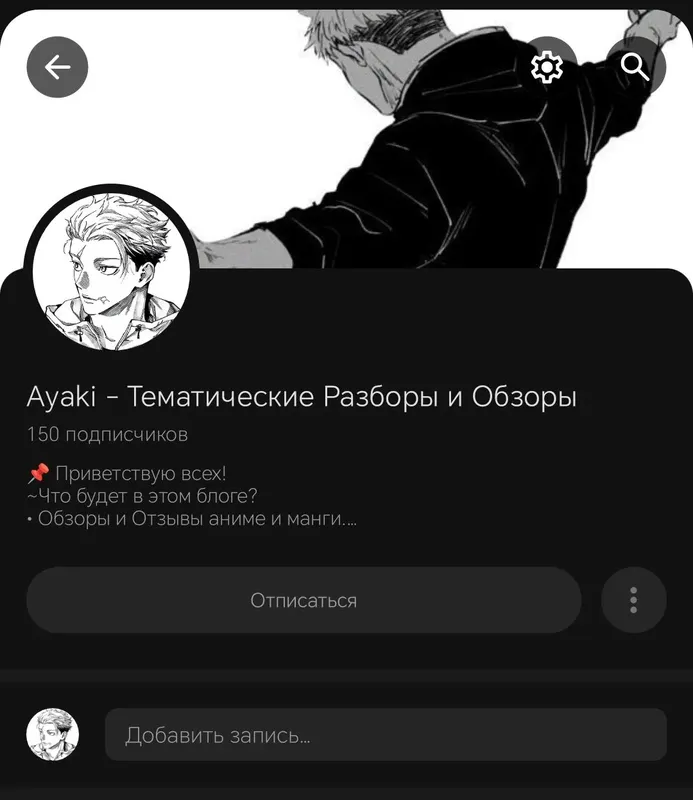The image size is (693, 800).
Task: Open the settings gear icon
Action: [547, 67]
